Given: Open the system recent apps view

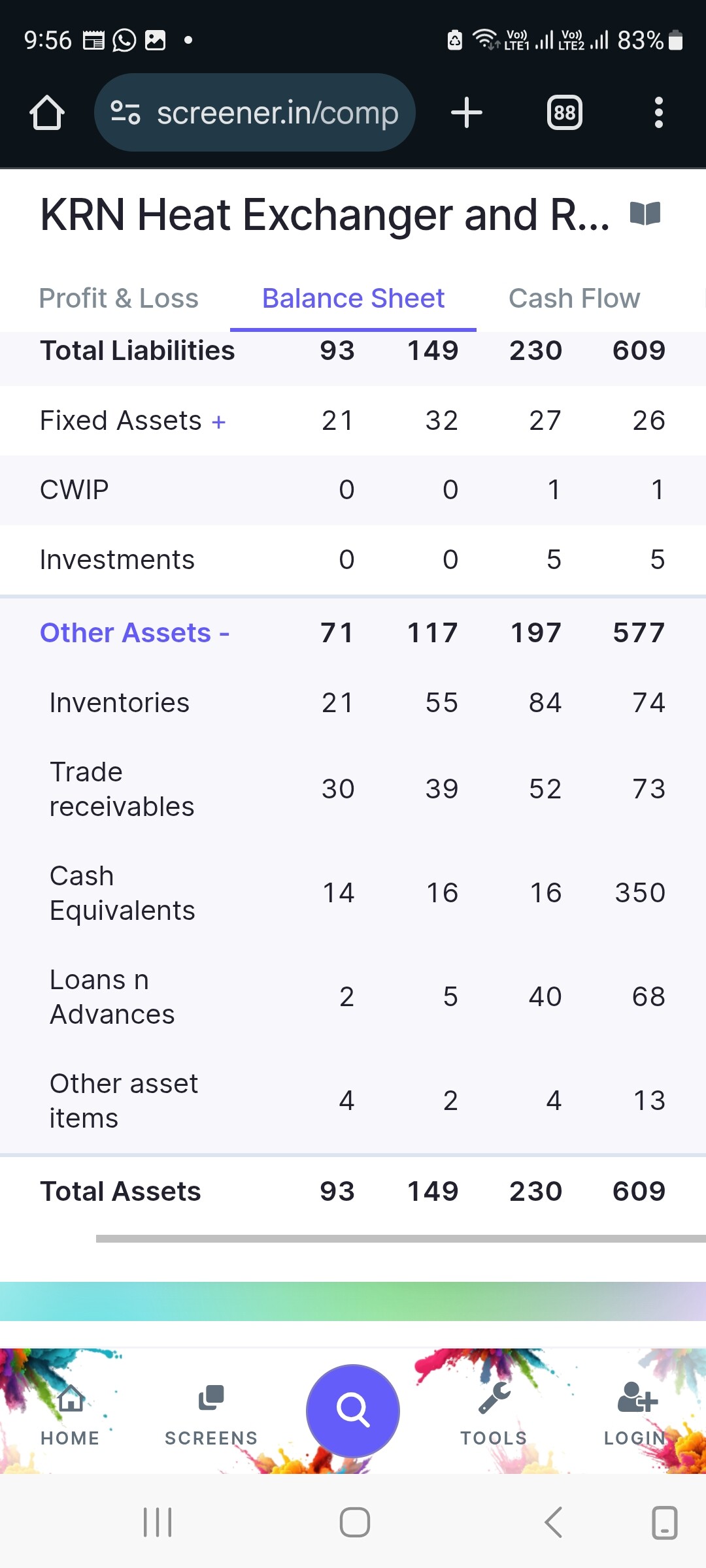Looking at the screenshot, I should 158,1522.
